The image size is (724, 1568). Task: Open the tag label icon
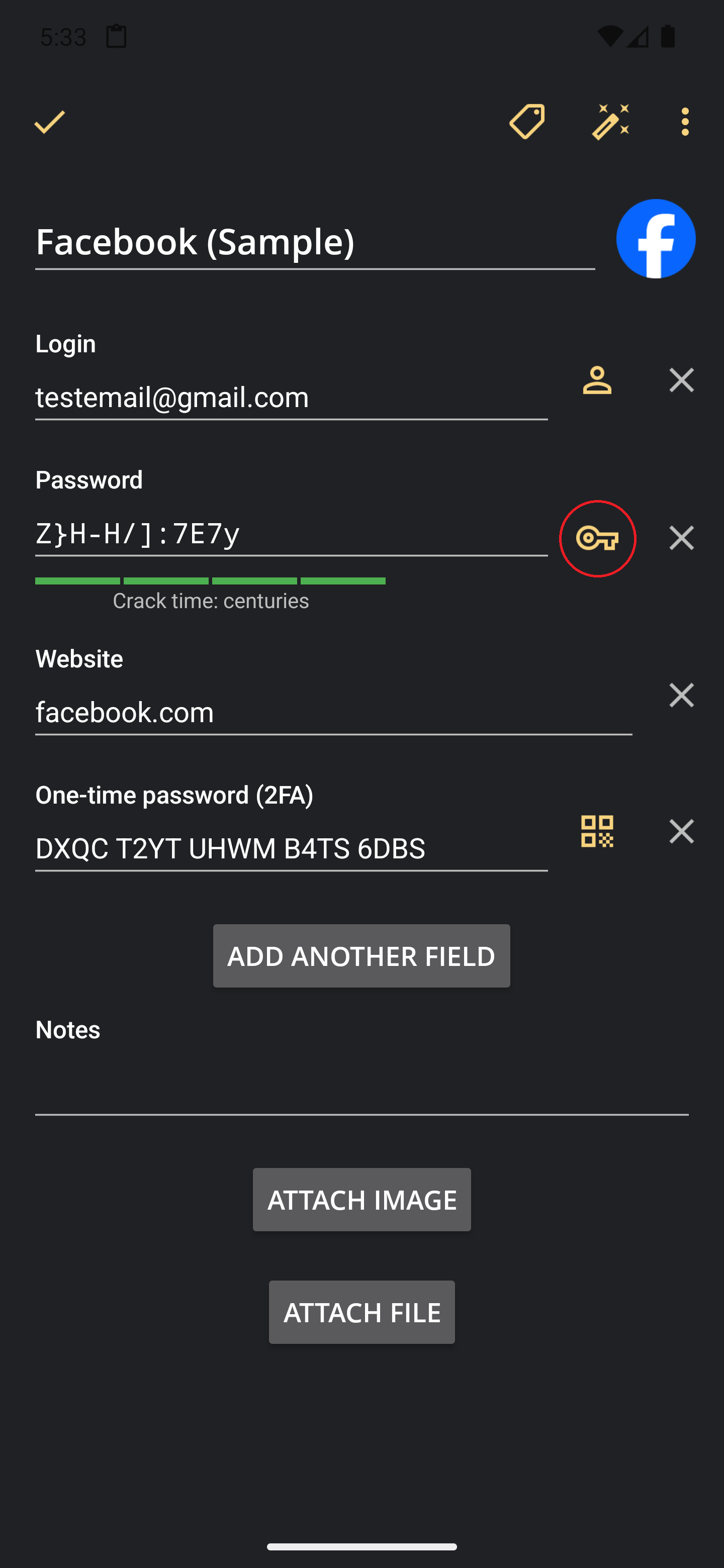click(527, 122)
